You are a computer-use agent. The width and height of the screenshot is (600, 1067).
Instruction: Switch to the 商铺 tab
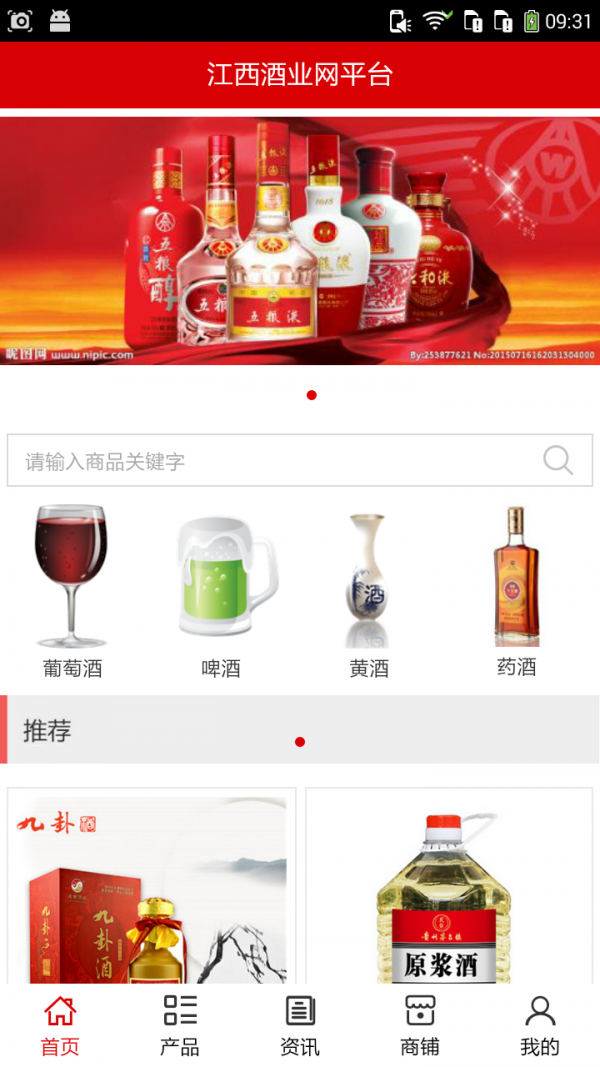[420, 1025]
